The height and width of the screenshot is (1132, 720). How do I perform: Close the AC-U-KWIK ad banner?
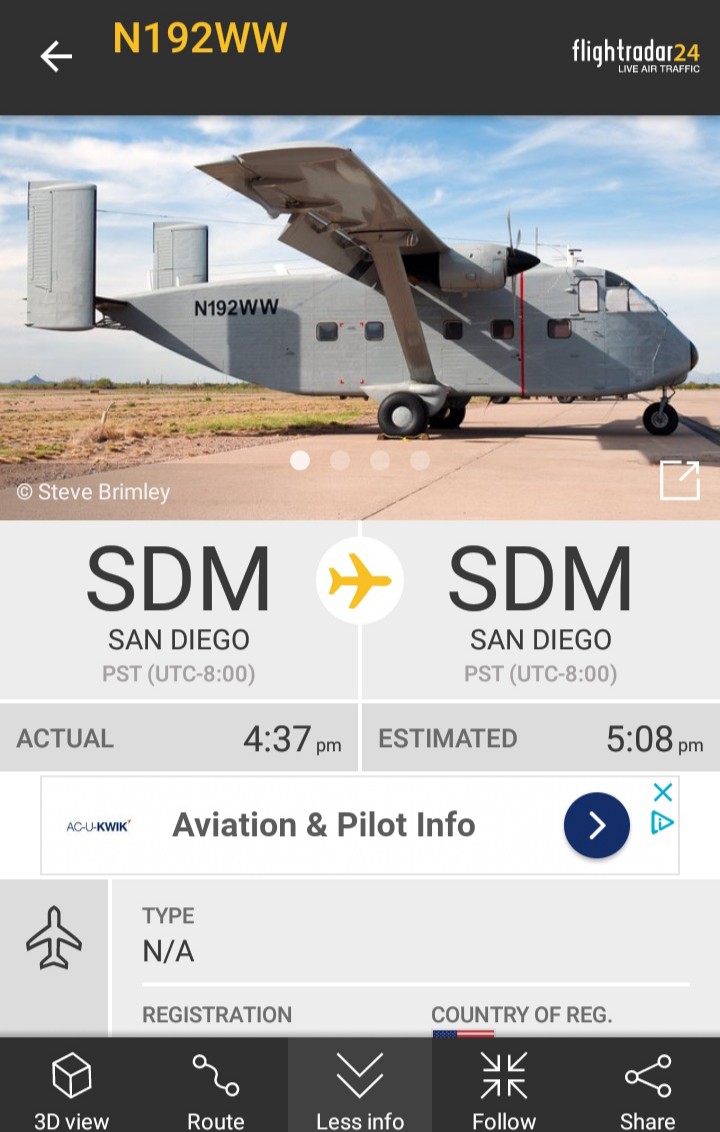662,793
